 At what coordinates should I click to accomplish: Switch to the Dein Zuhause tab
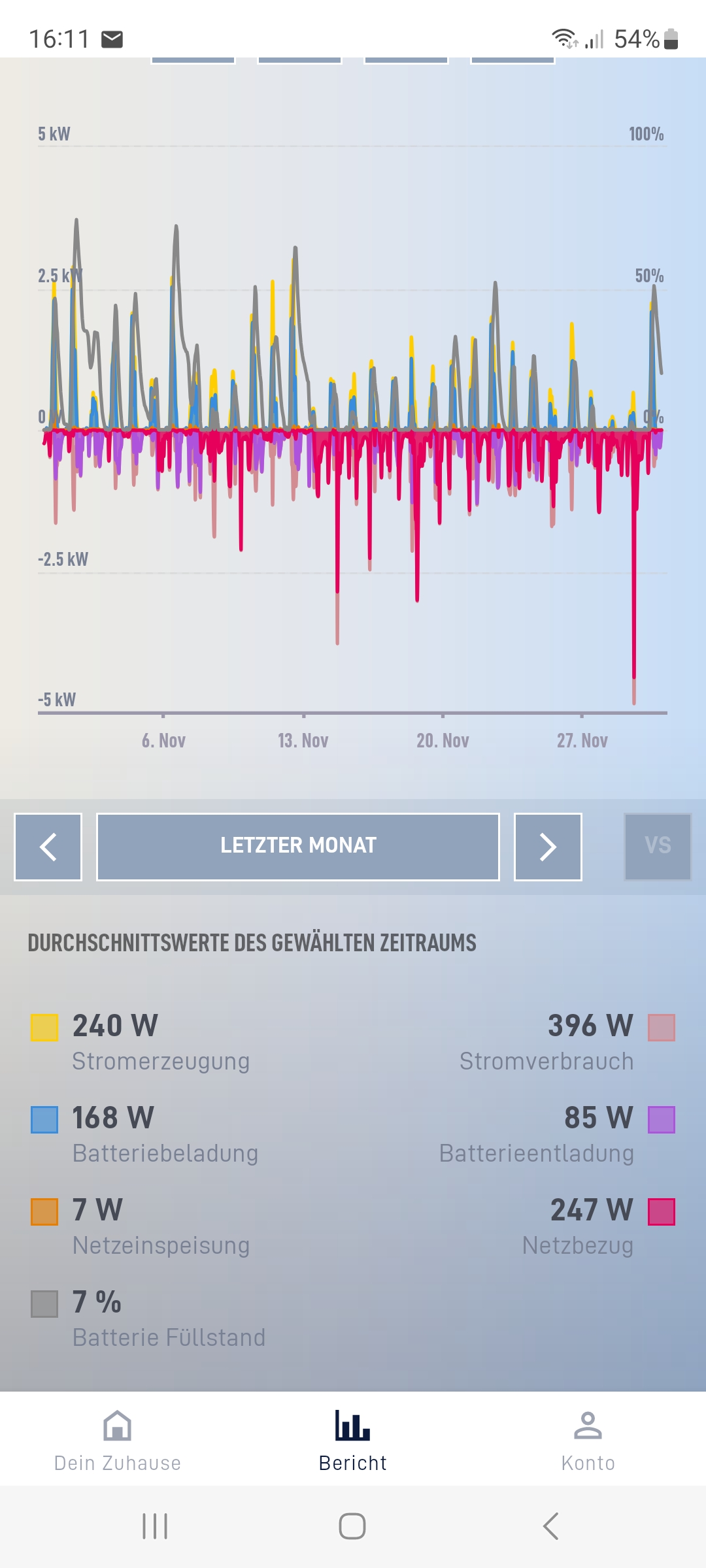(x=118, y=1440)
